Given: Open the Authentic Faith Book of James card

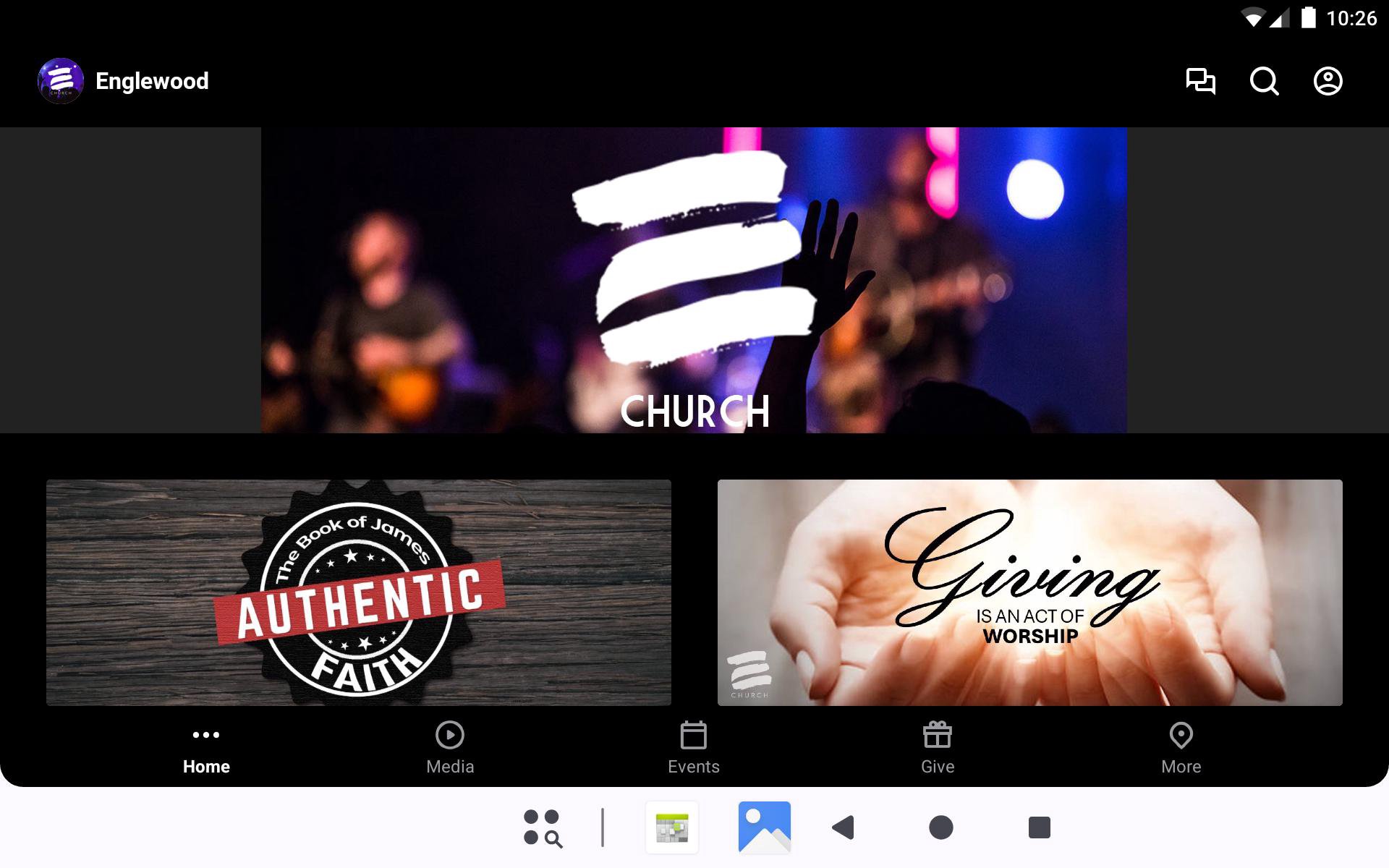Looking at the screenshot, I should (x=359, y=592).
